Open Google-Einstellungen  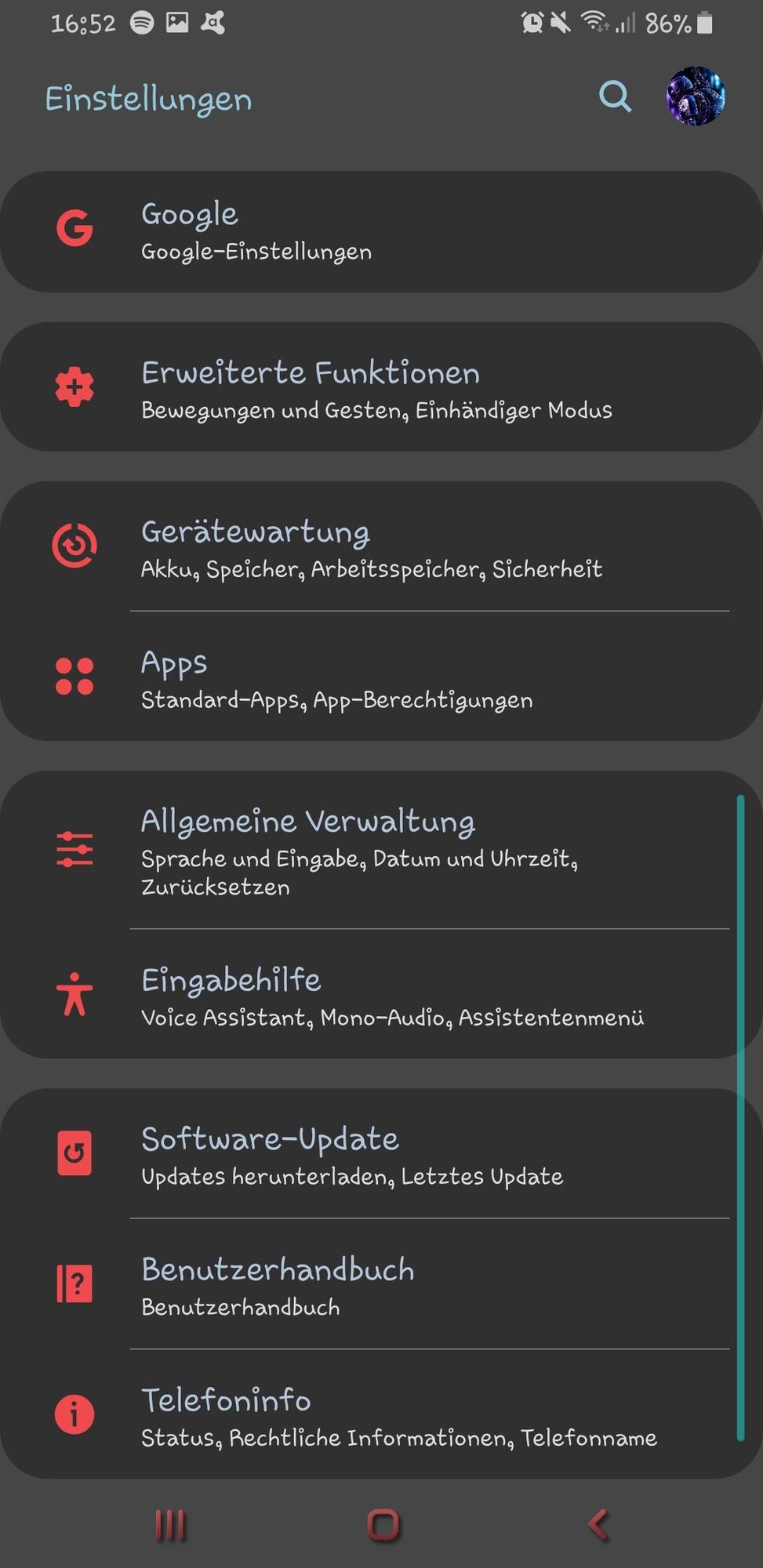pos(381,232)
